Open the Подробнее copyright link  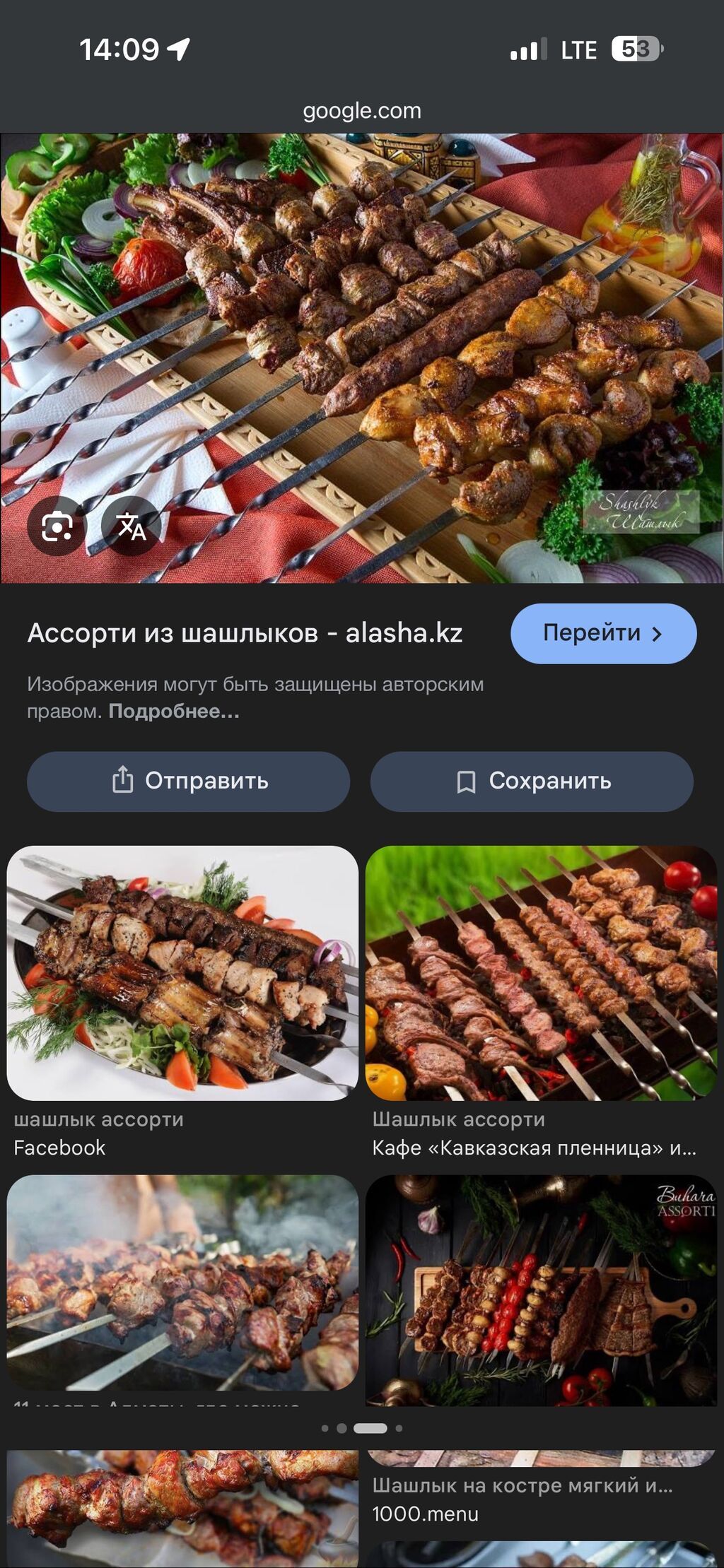pyautogui.click(x=174, y=712)
